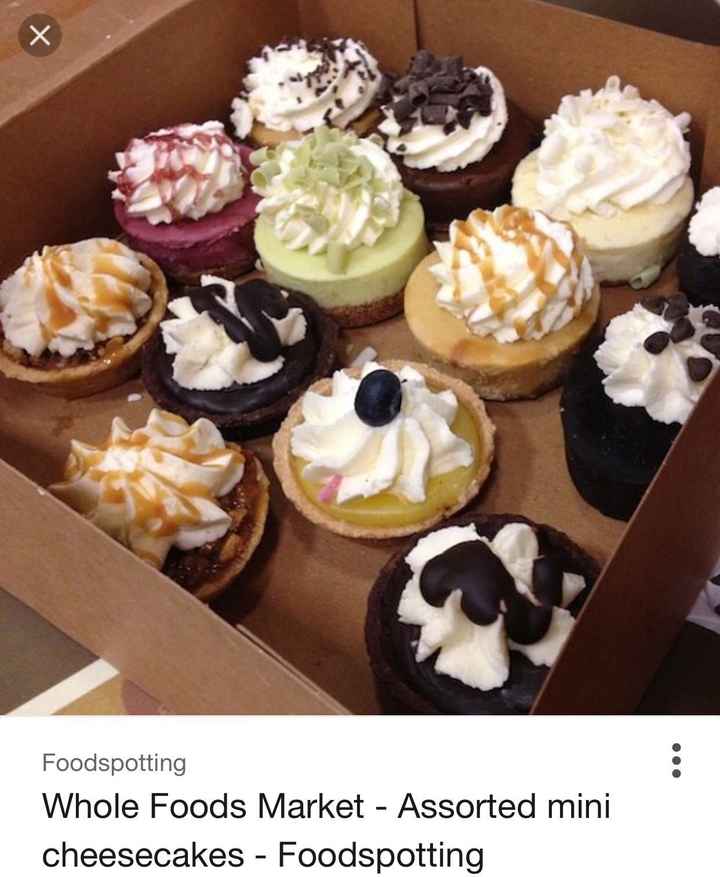
Task: Select the lower-left caramel pecan tart
Action: point(160,480)
